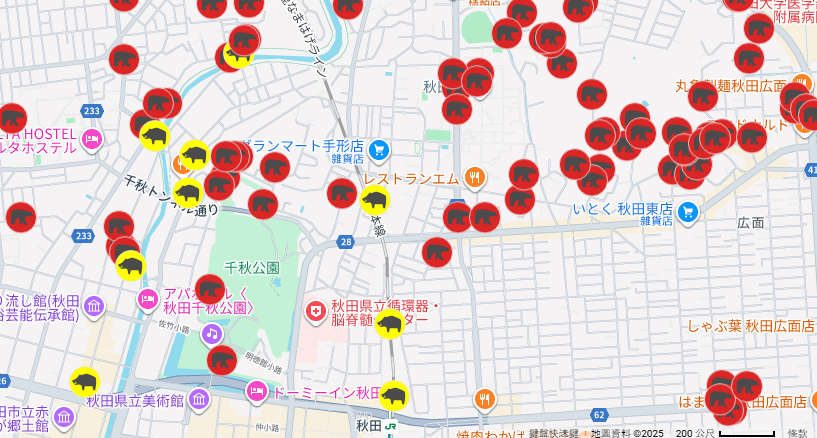The height and width of the screenshot is (438, 817).
Task: Open いとく 秋田東店 place details
Action: (x=687, y=210)
